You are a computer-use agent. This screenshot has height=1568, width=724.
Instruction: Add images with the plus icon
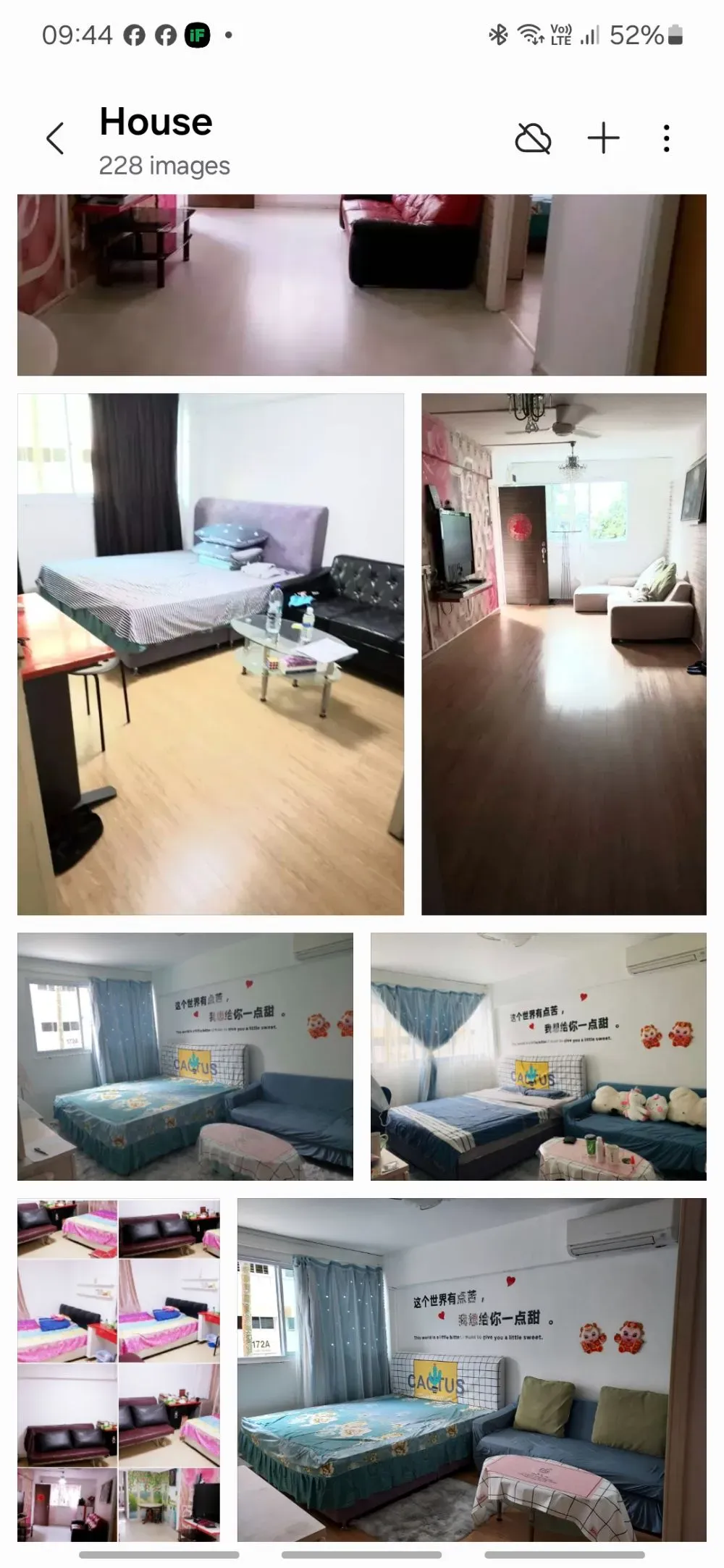pos(603,138)
